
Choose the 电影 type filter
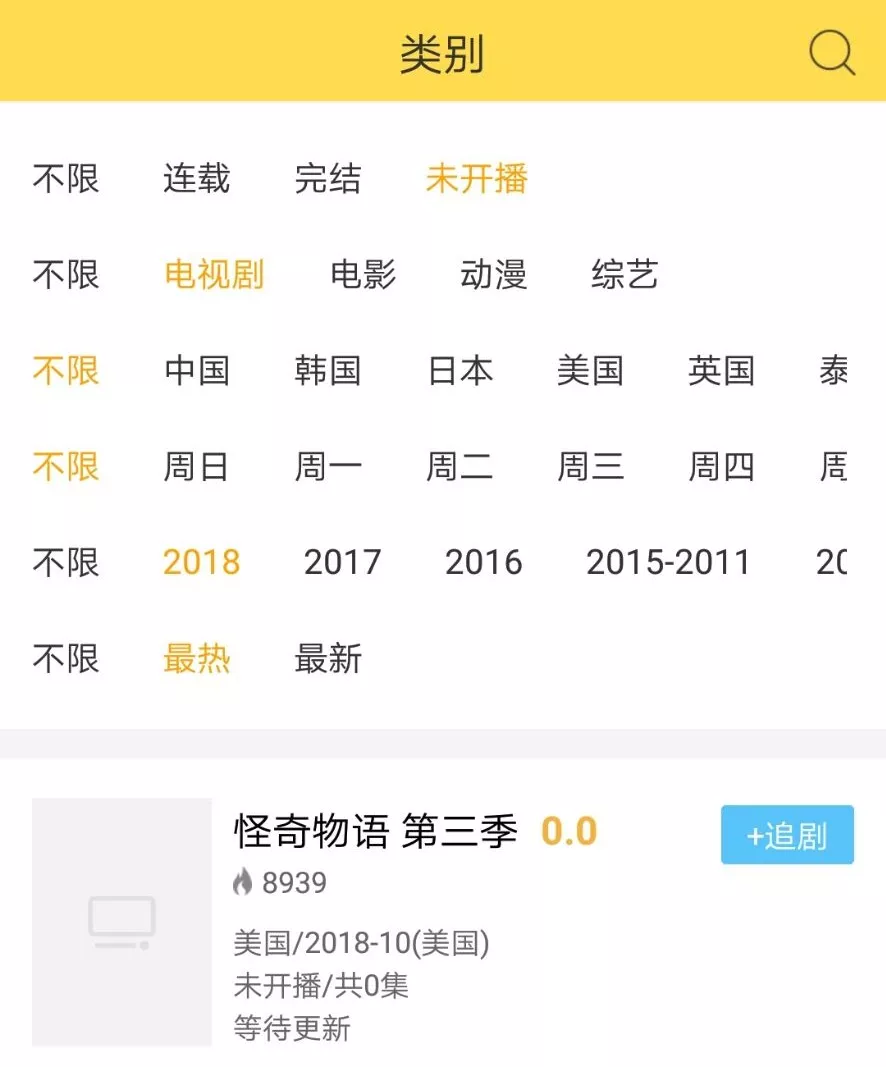click(x=363, y=275)
